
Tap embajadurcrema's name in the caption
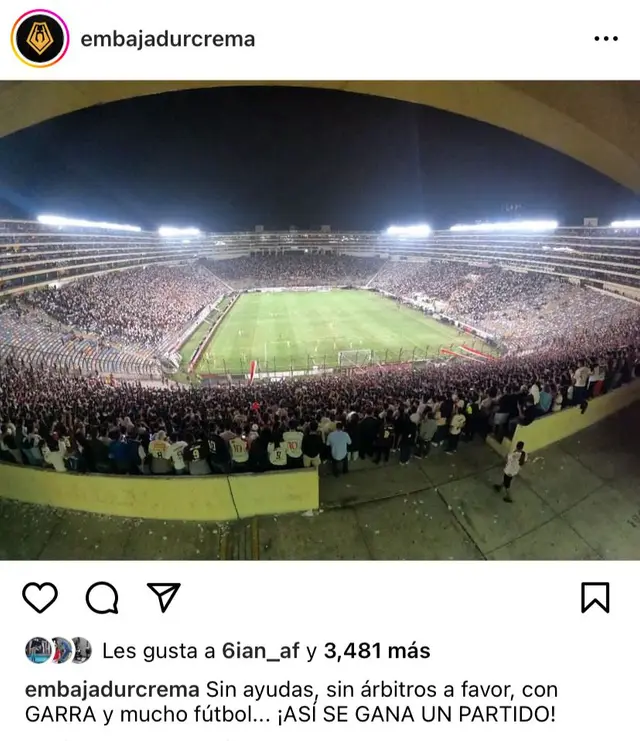pos(111,690)
